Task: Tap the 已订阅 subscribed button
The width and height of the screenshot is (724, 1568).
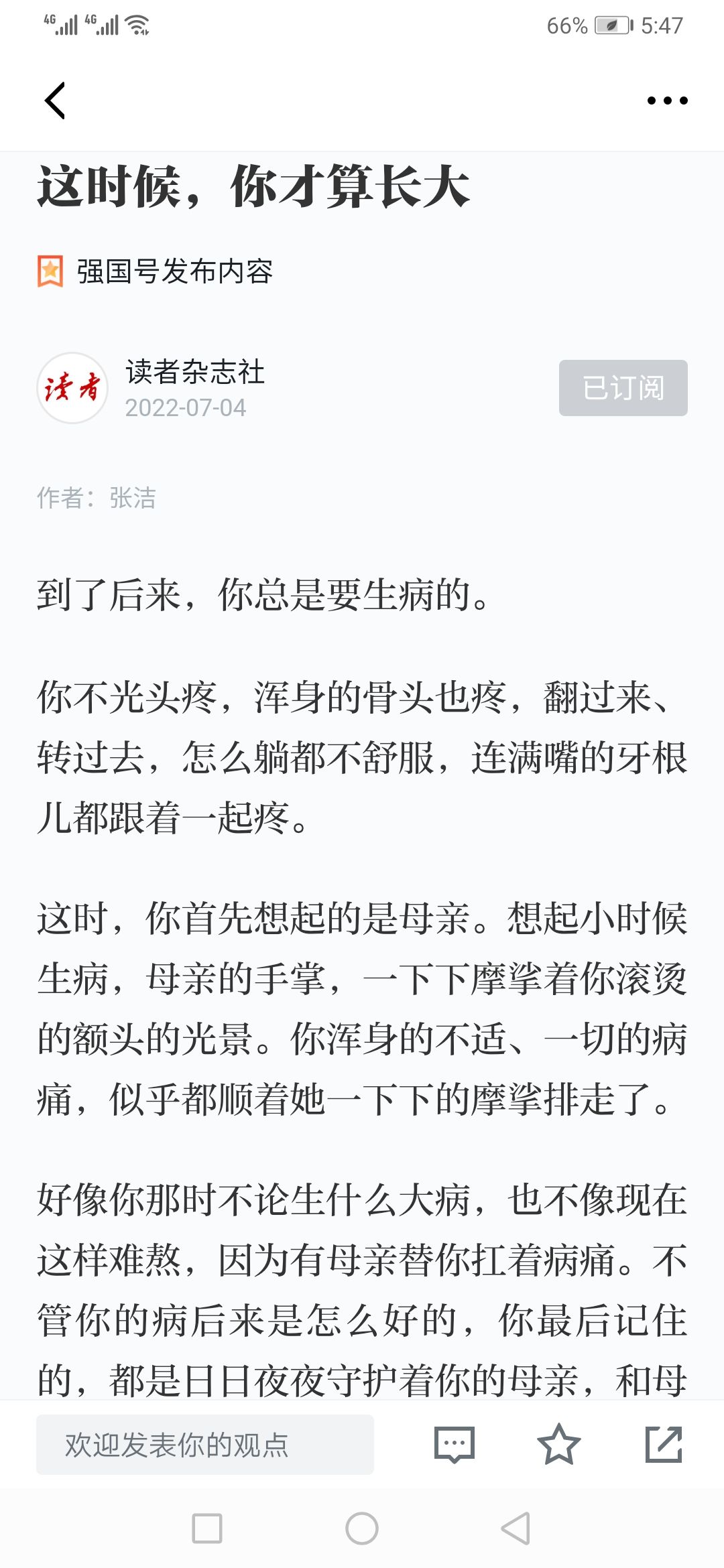Action: click(623, 388)
